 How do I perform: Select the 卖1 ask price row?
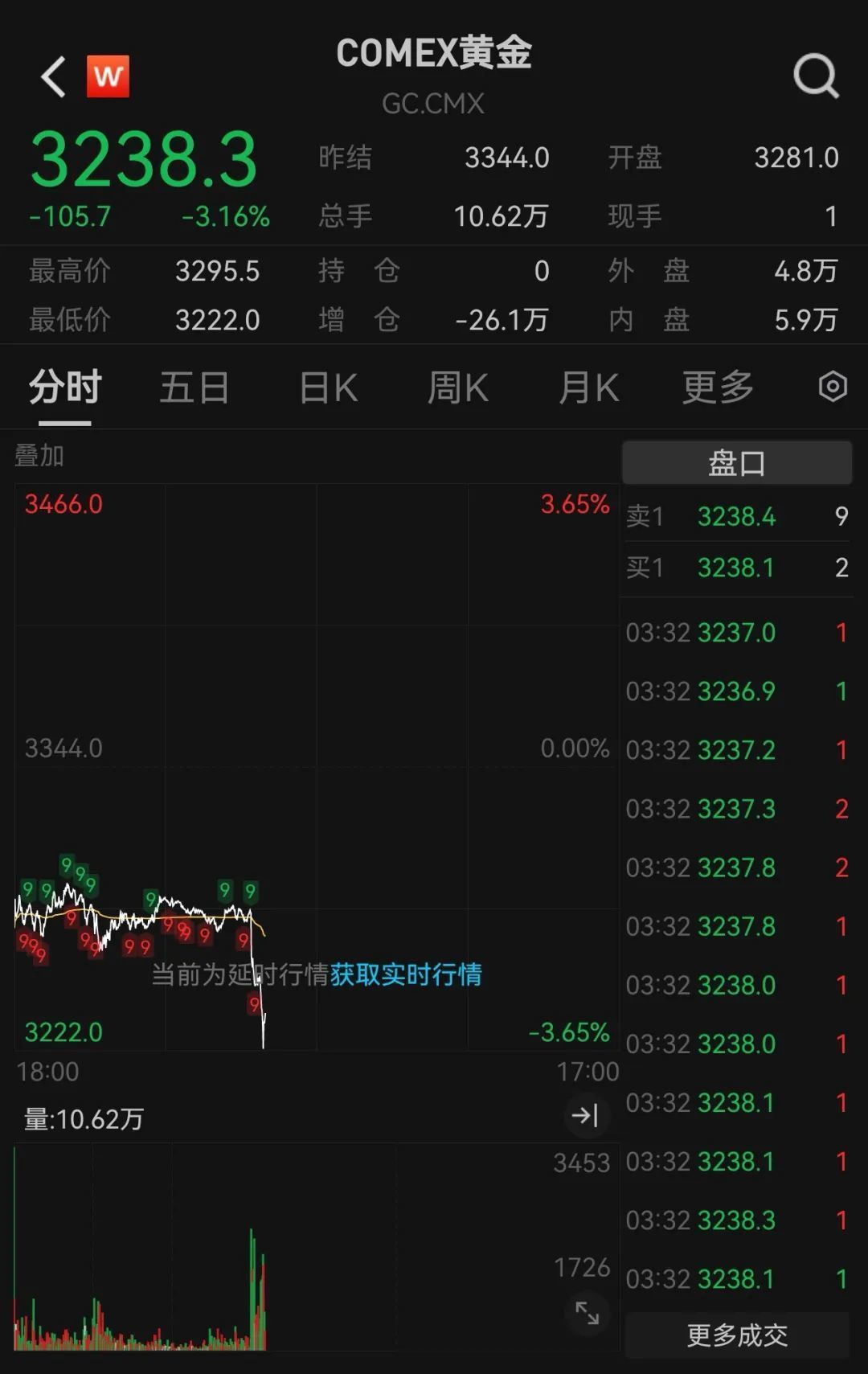pyautogui.click(x=736, y=515)
